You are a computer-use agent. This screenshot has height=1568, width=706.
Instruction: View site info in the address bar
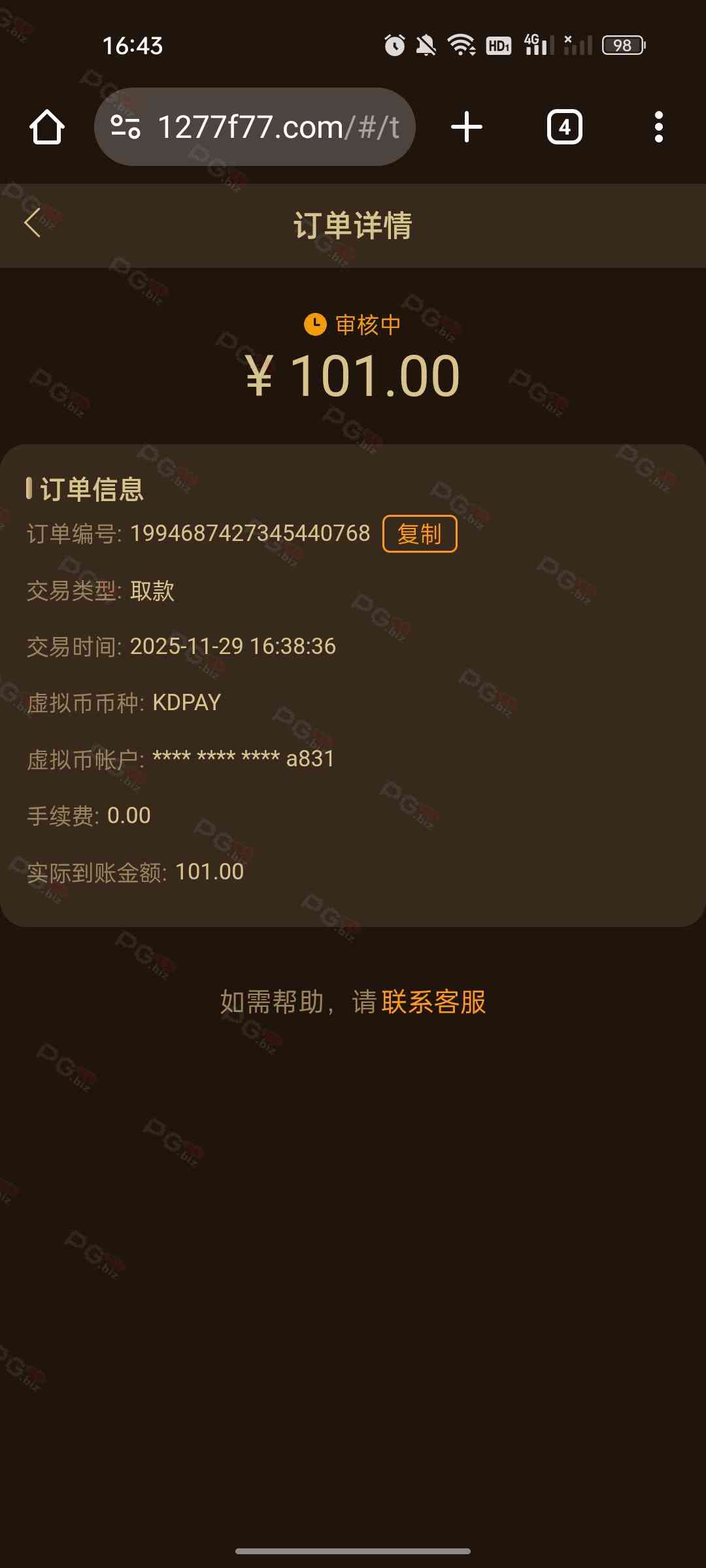(126, 127)
